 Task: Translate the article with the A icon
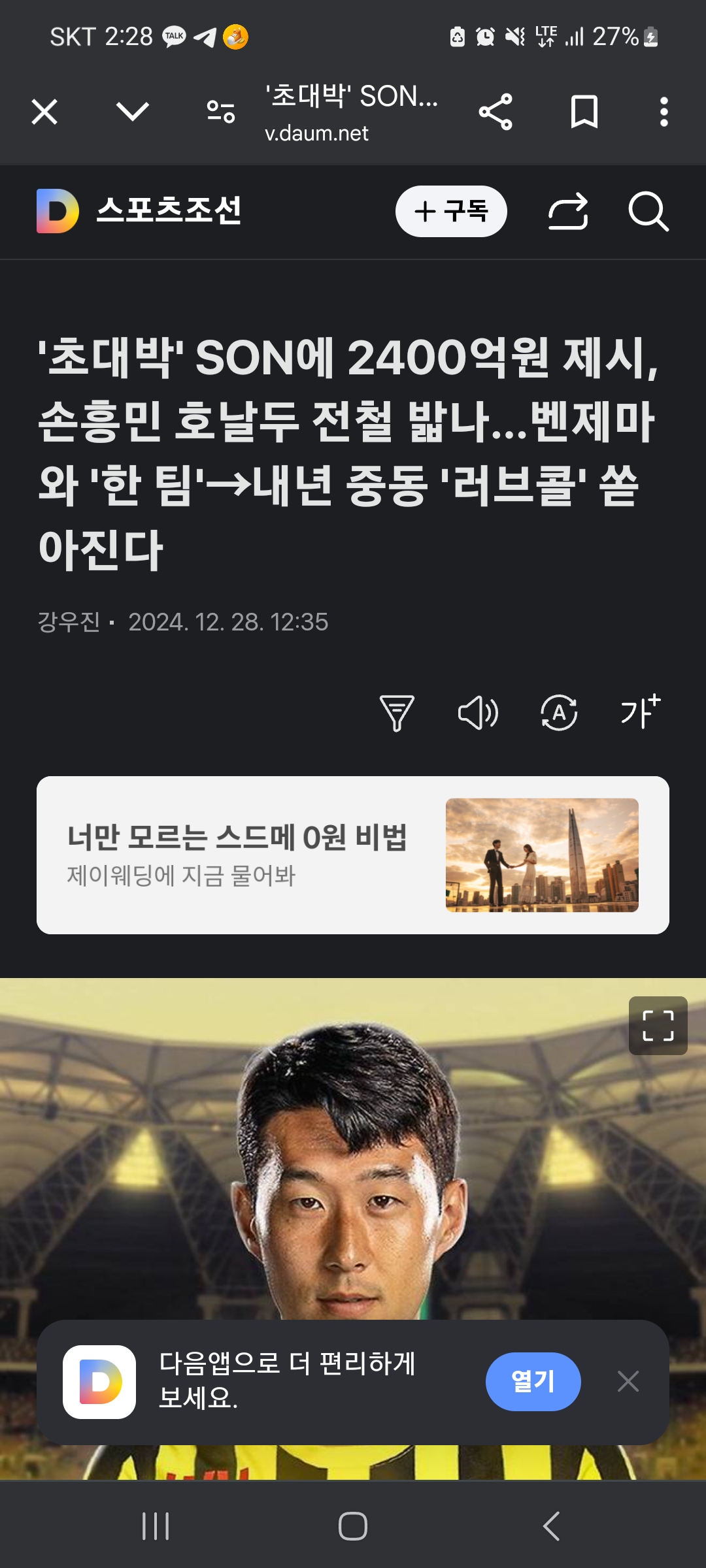(x=559, y=712)
